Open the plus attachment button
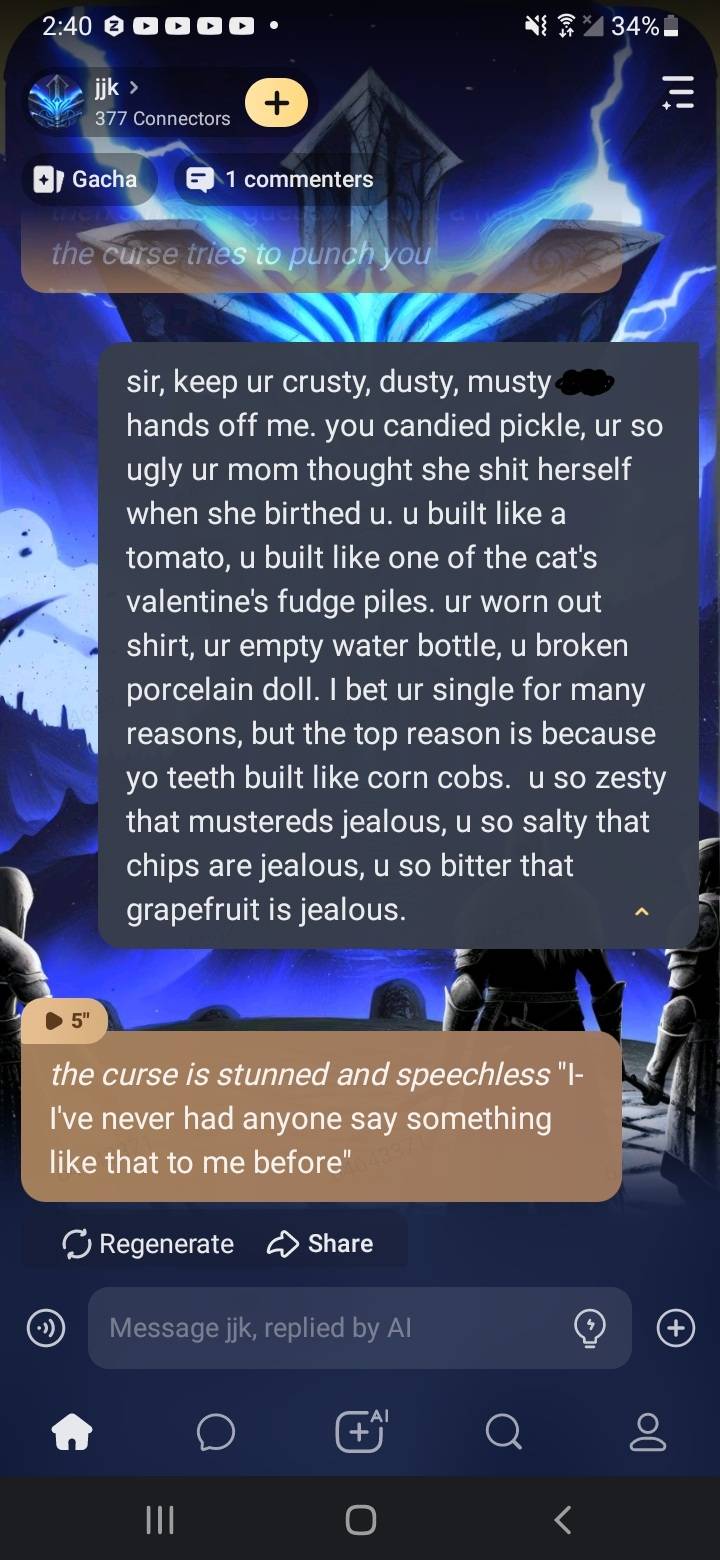This screenshot has height=1560, width=720. coord(676,1328)
